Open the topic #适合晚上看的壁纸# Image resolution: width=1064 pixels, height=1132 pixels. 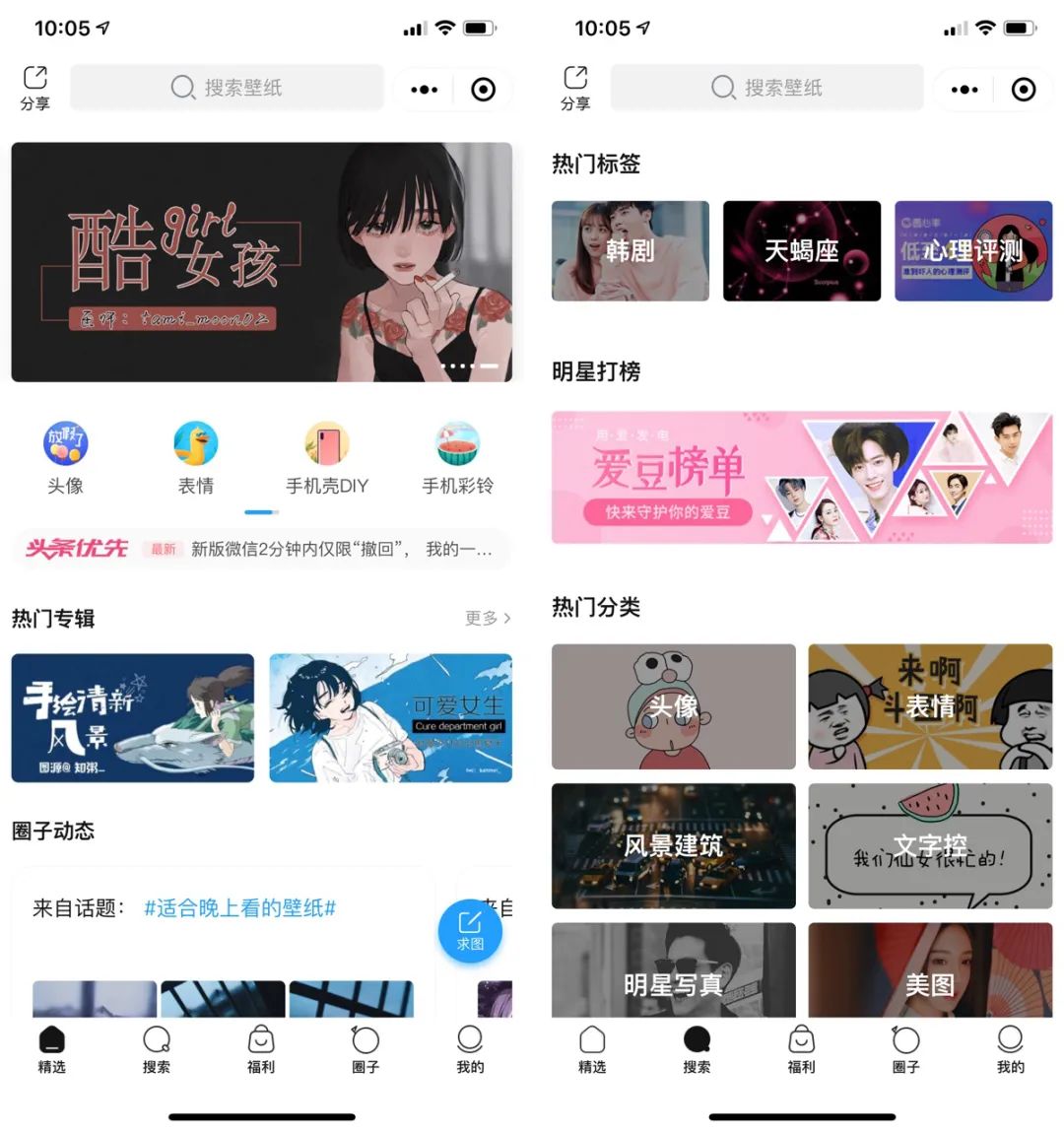point(239,907)
